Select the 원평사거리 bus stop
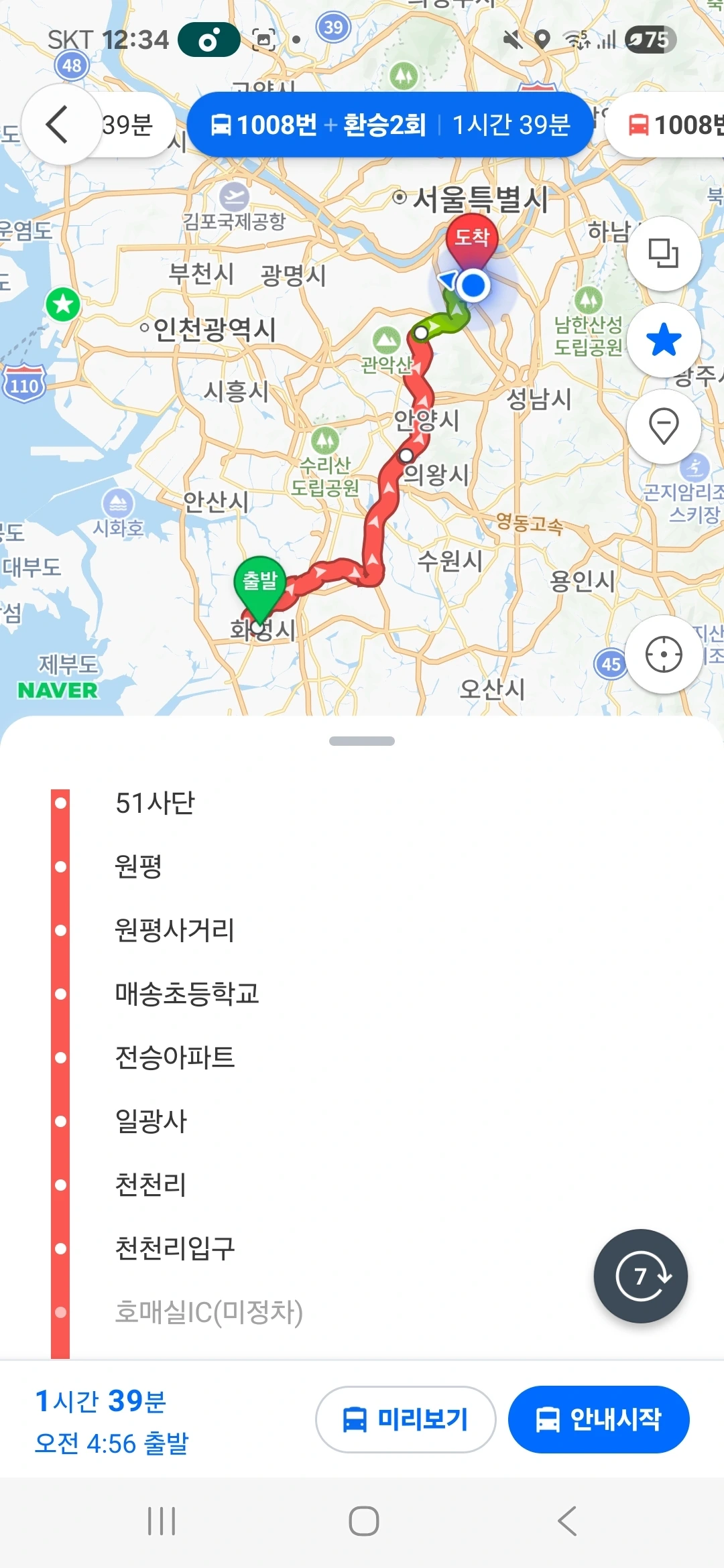This screenshot has height=1568, width=724. click(174, 930)
